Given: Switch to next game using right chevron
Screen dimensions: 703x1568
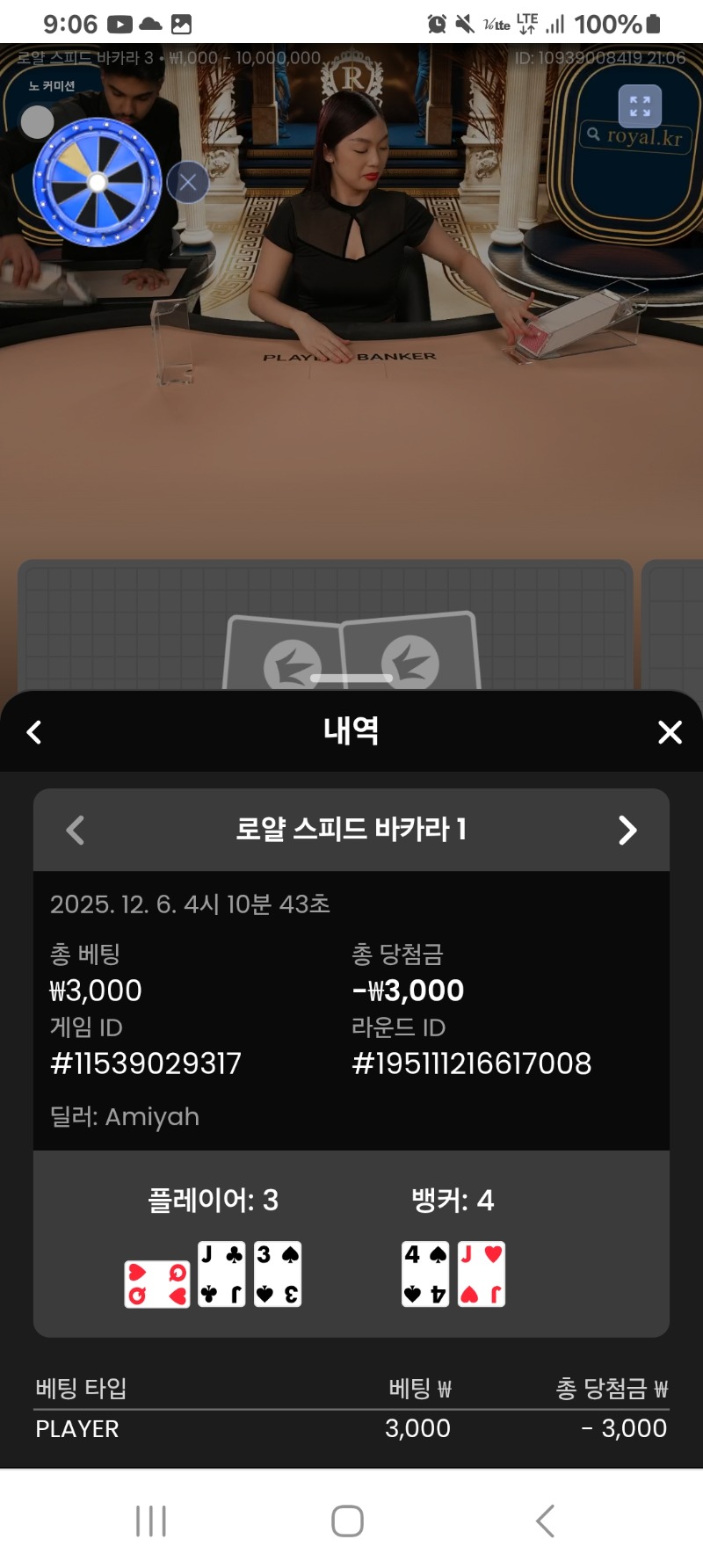Looking at the screenshot, I should 627,830.
